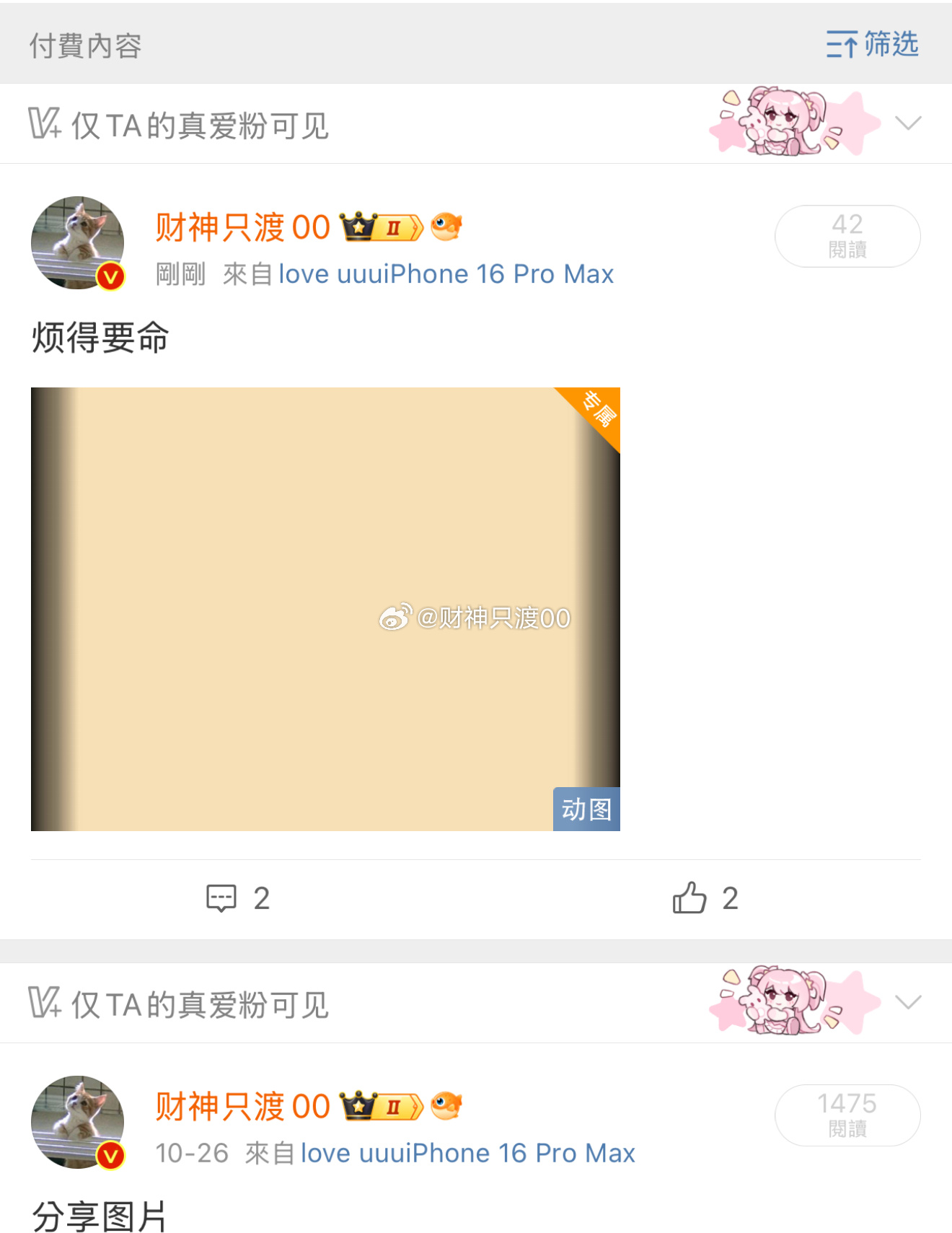Open the avatar on the 10-26 post
Viewport: 952px width, 1233px height.
(78, 1122)
